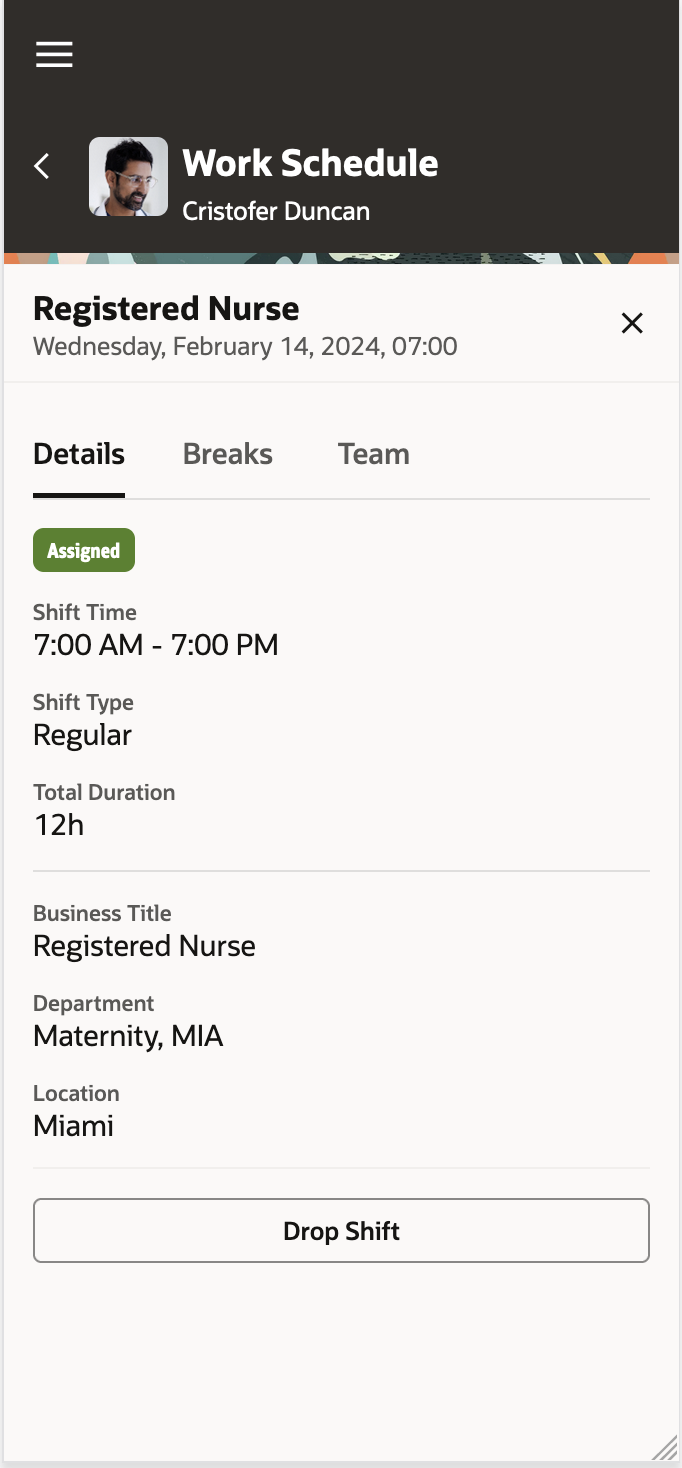Image resolution: width=682 pixels, height=1468 pixels.
Task: Close the Registered Nurse shift panel
Action: (631, 323)
